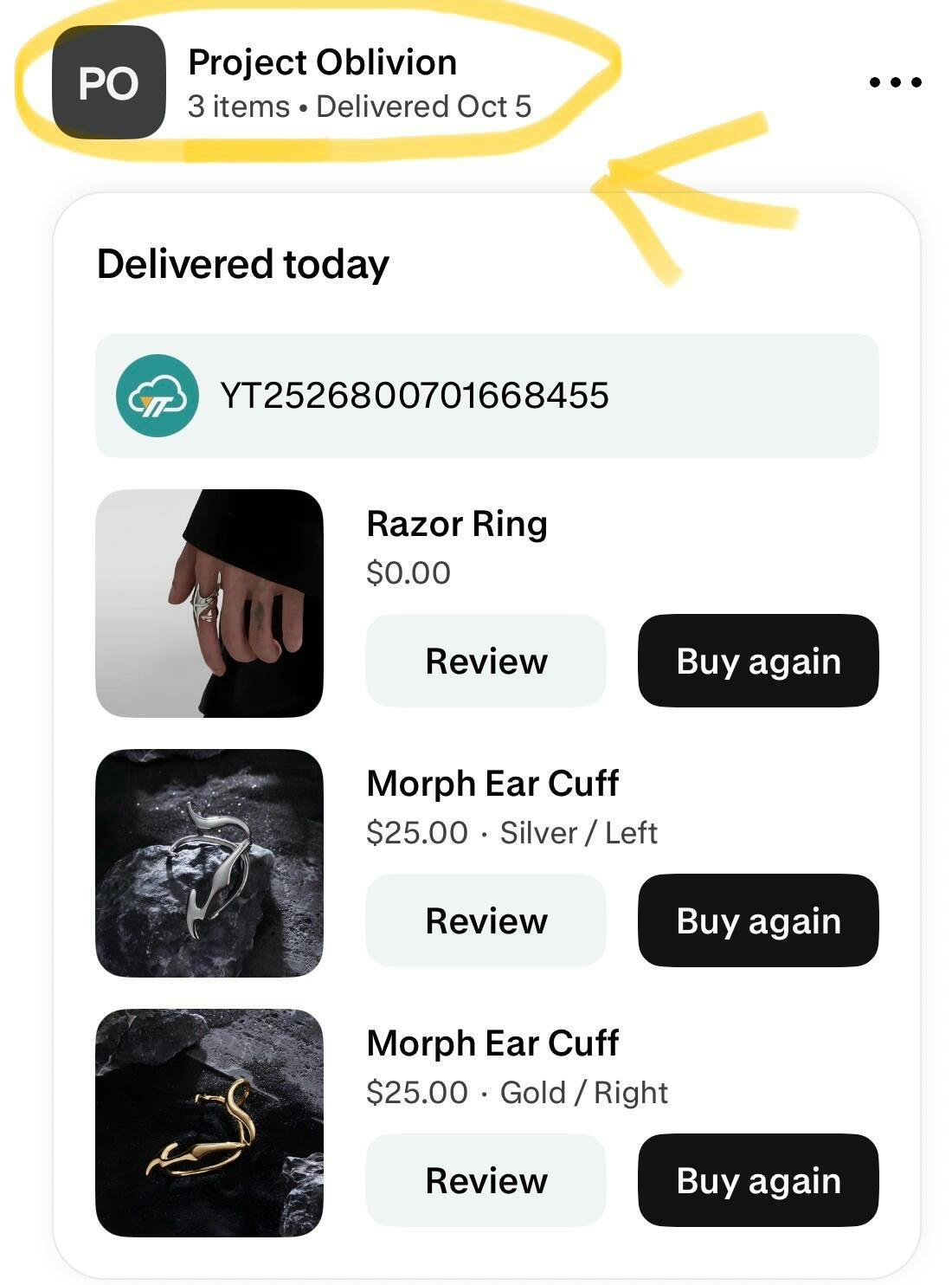Open the three-dot overflow menu

click(x=895, y=82)
